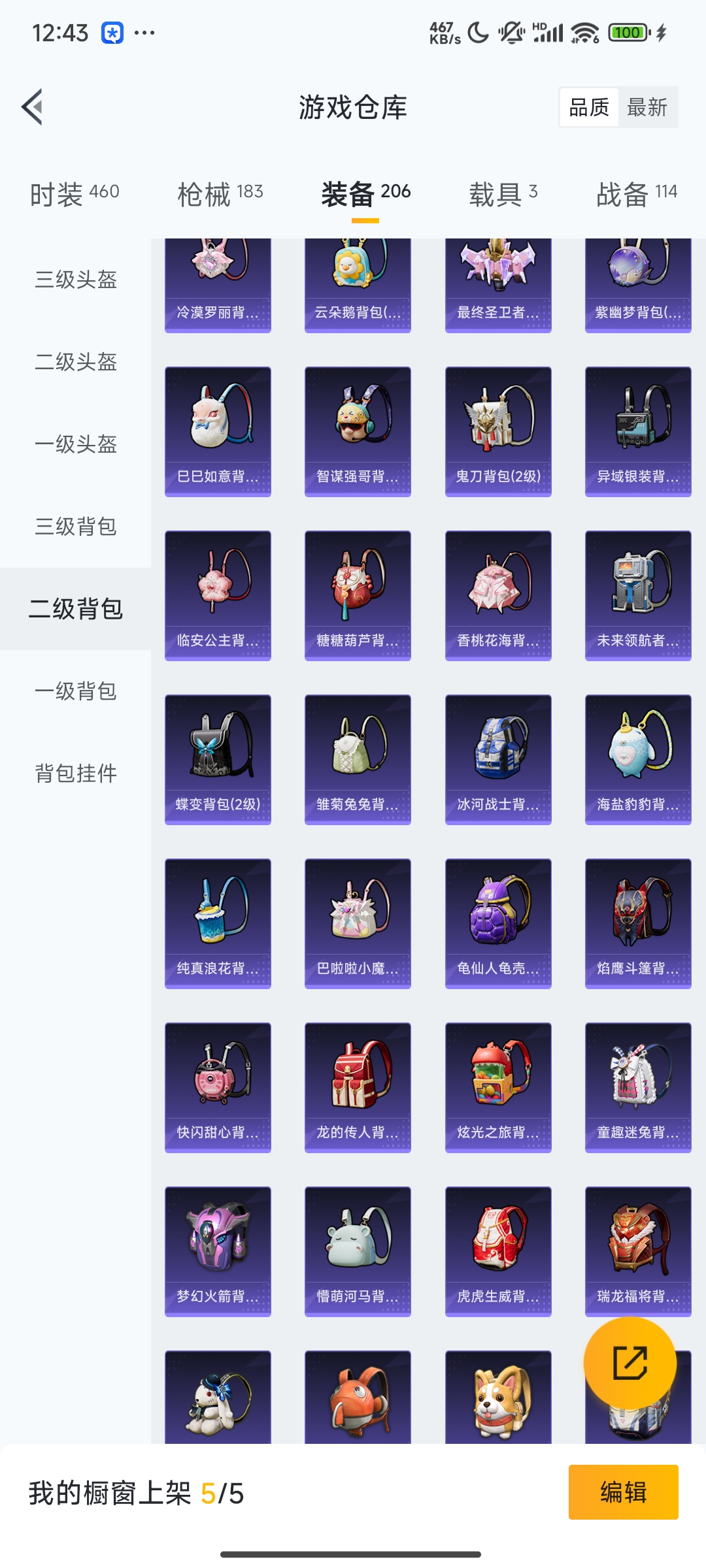Viewport: 706px width, 1568px height.
Task: Open the 糖糖葫芦背包 tile
Action: click(x=358, y=596)
